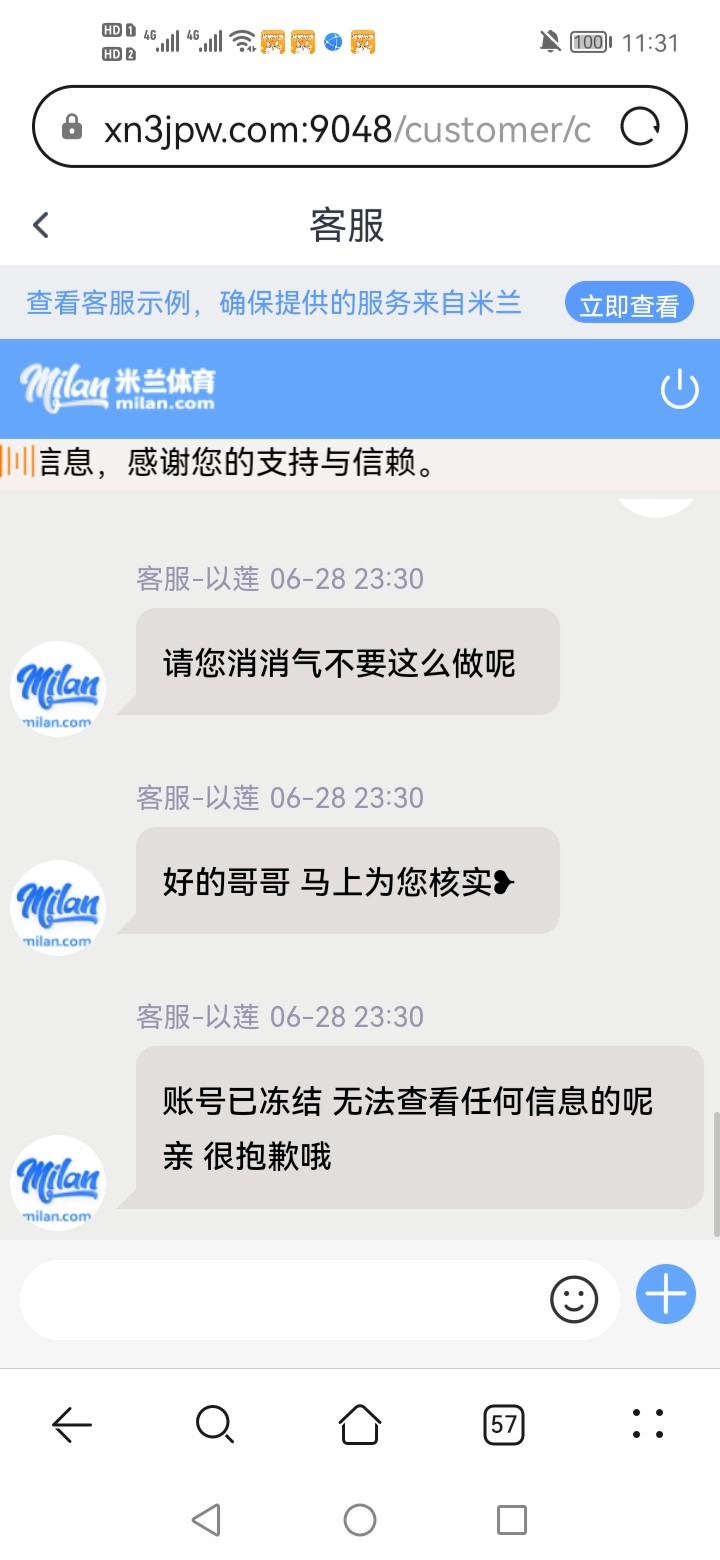Open the browser's four-dot menu

tap(648, 1423)
